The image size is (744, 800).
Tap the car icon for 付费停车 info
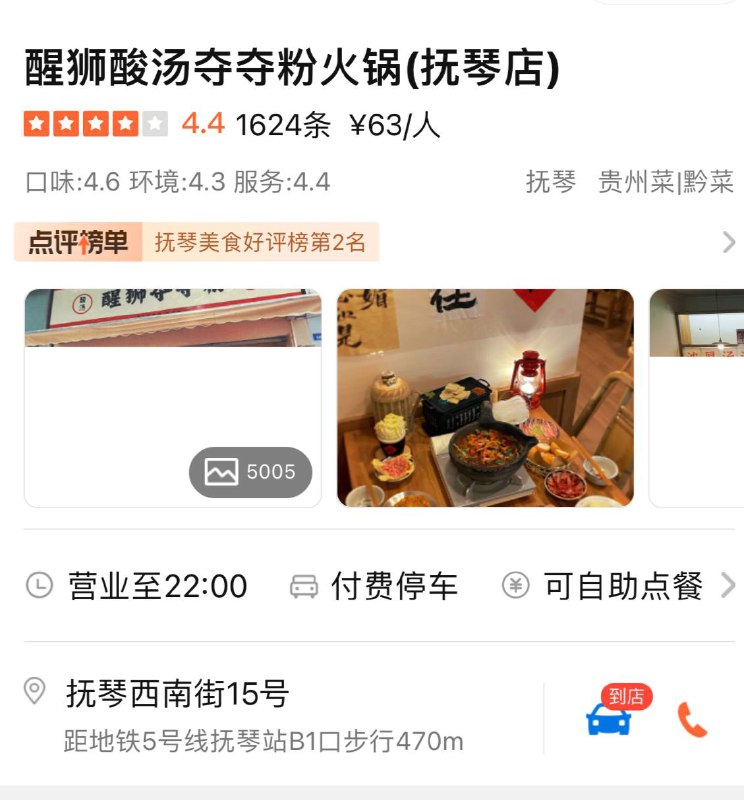(x=303, y=588)
